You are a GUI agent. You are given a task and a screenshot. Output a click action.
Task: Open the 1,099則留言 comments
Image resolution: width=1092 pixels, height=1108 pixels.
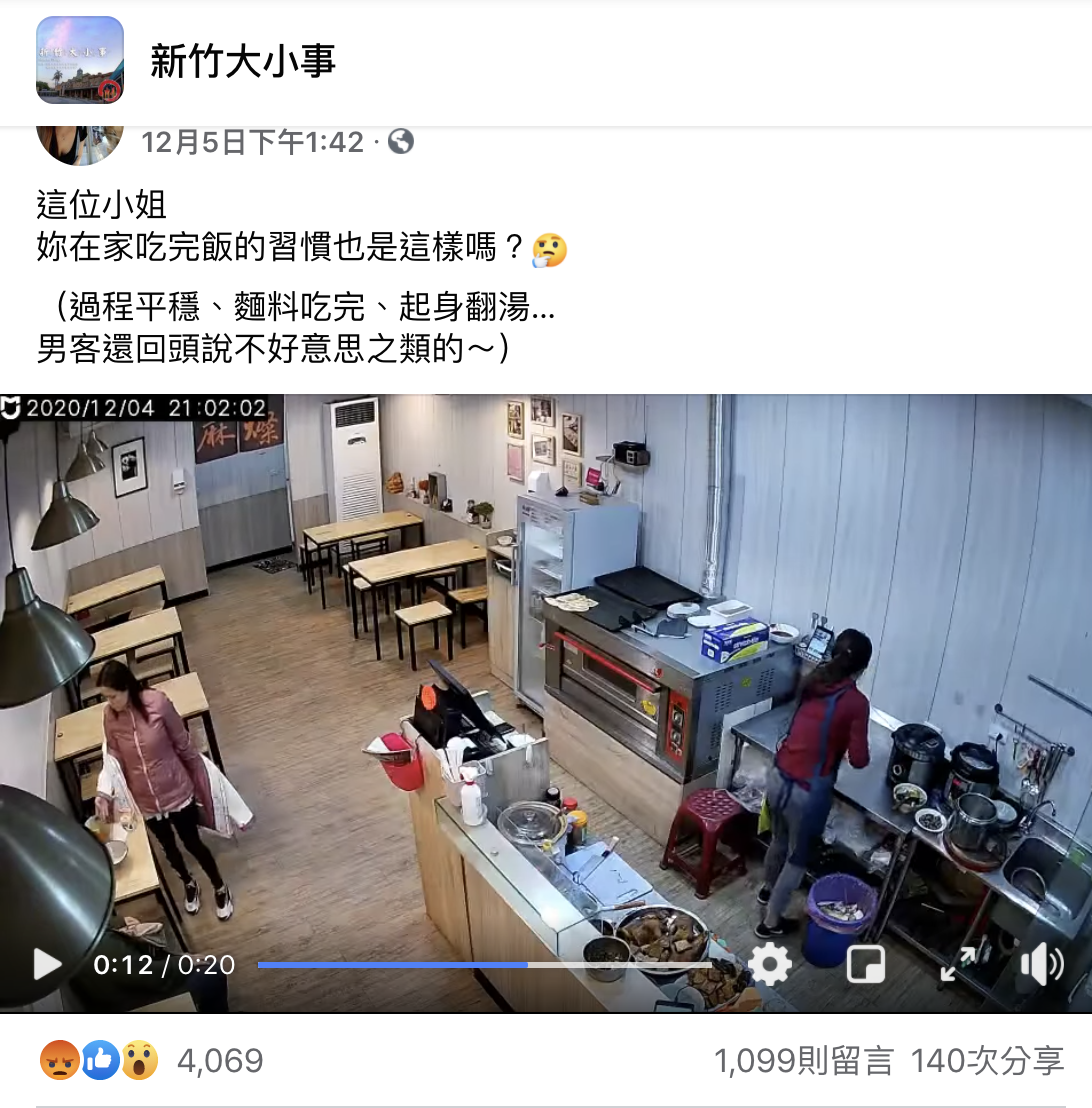(x=803, y=1060)
